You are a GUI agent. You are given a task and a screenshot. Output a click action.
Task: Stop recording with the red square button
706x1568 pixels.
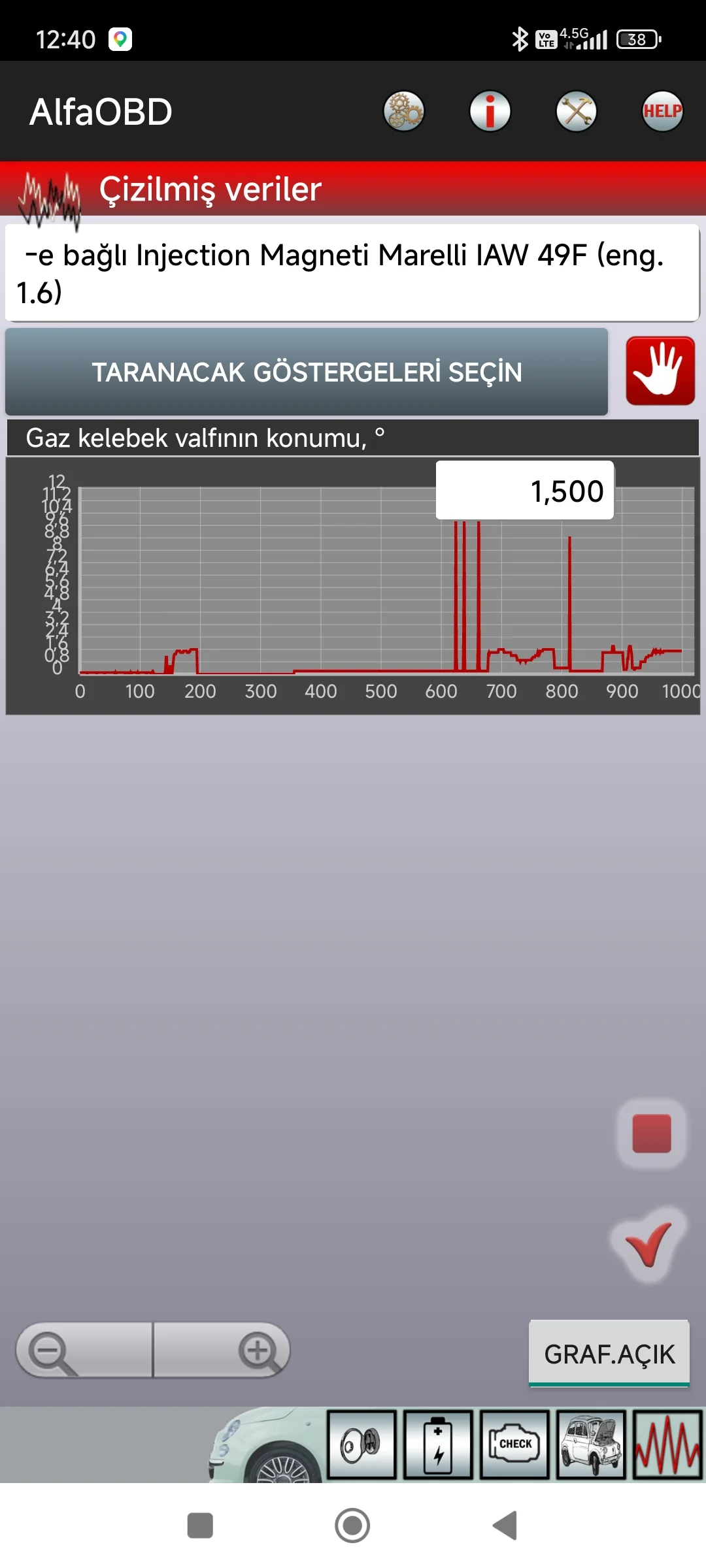coord(652,1134)
